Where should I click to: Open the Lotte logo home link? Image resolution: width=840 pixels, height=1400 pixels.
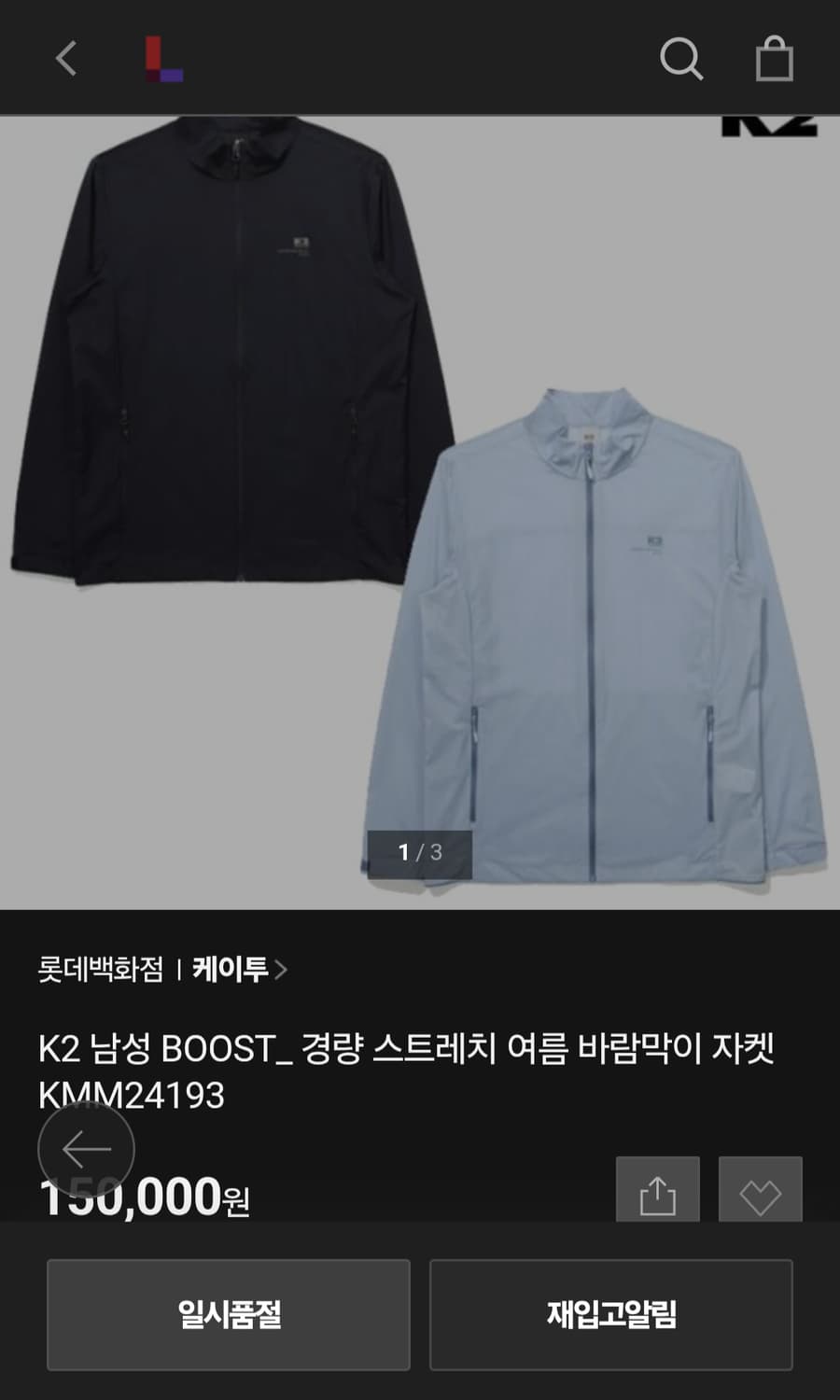point(164,59)
